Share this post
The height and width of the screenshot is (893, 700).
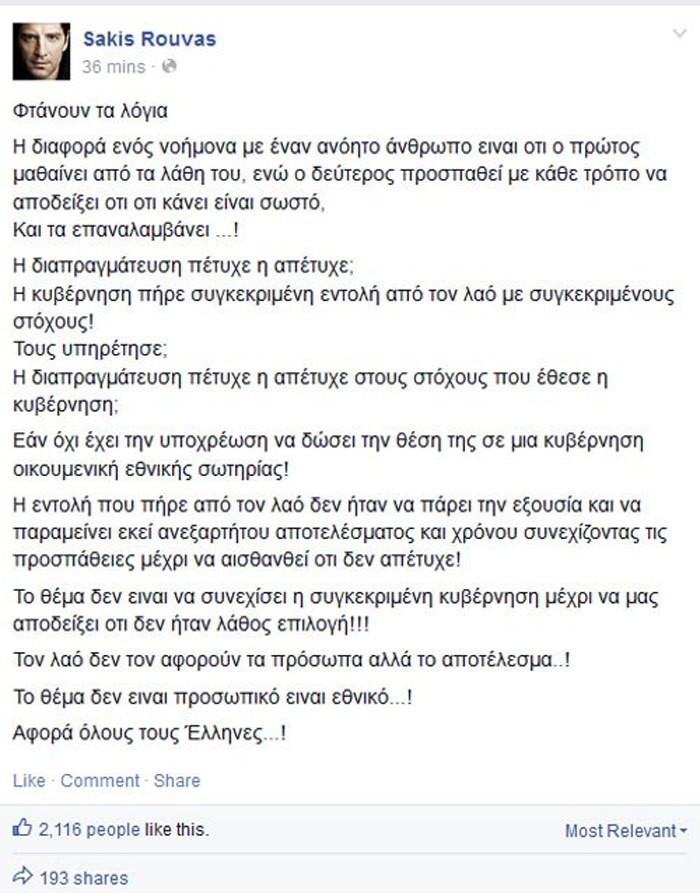(177, 780)
